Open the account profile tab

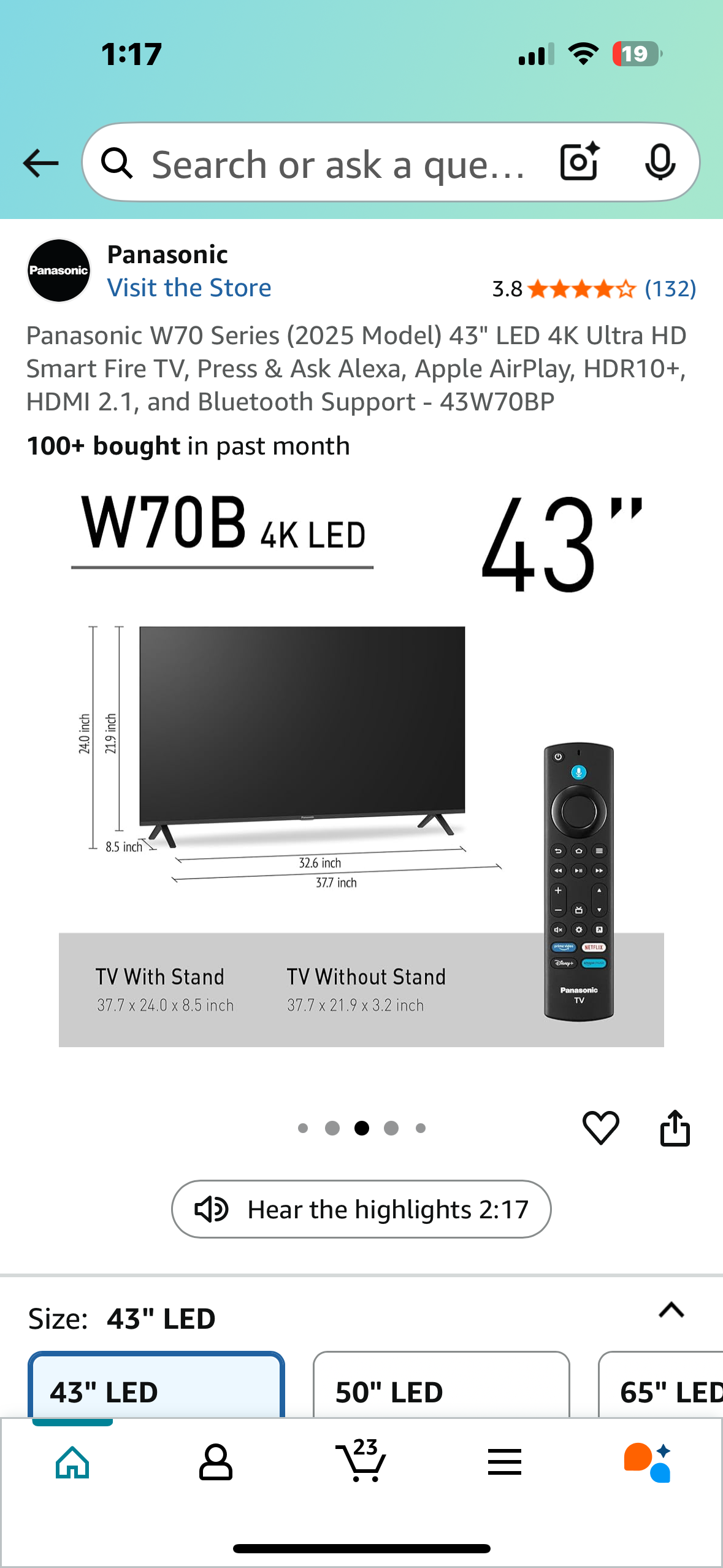tap(216, 1462)
